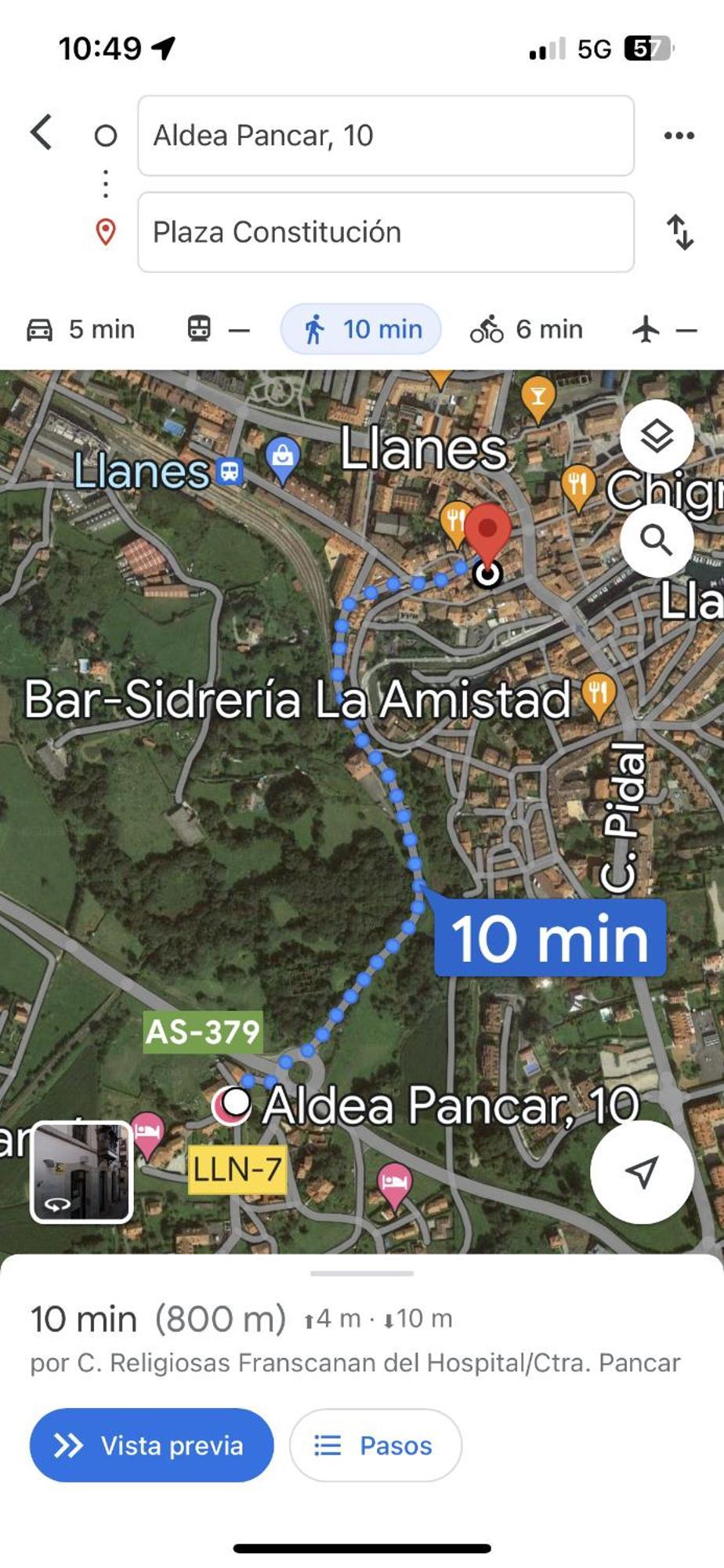
Task: Open map layers selector
Action: 657,437
